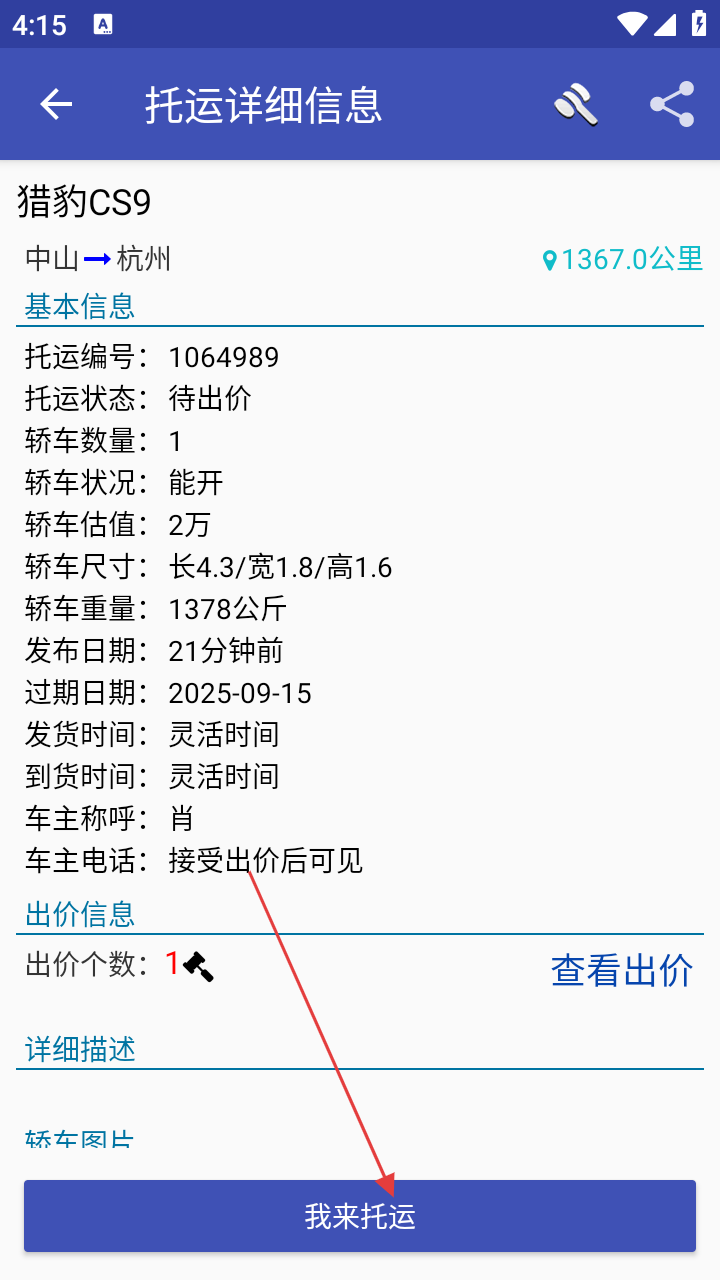Open the bidding gavel icon in toolbar
720x1280 pixels.
(x=576, y=104)
